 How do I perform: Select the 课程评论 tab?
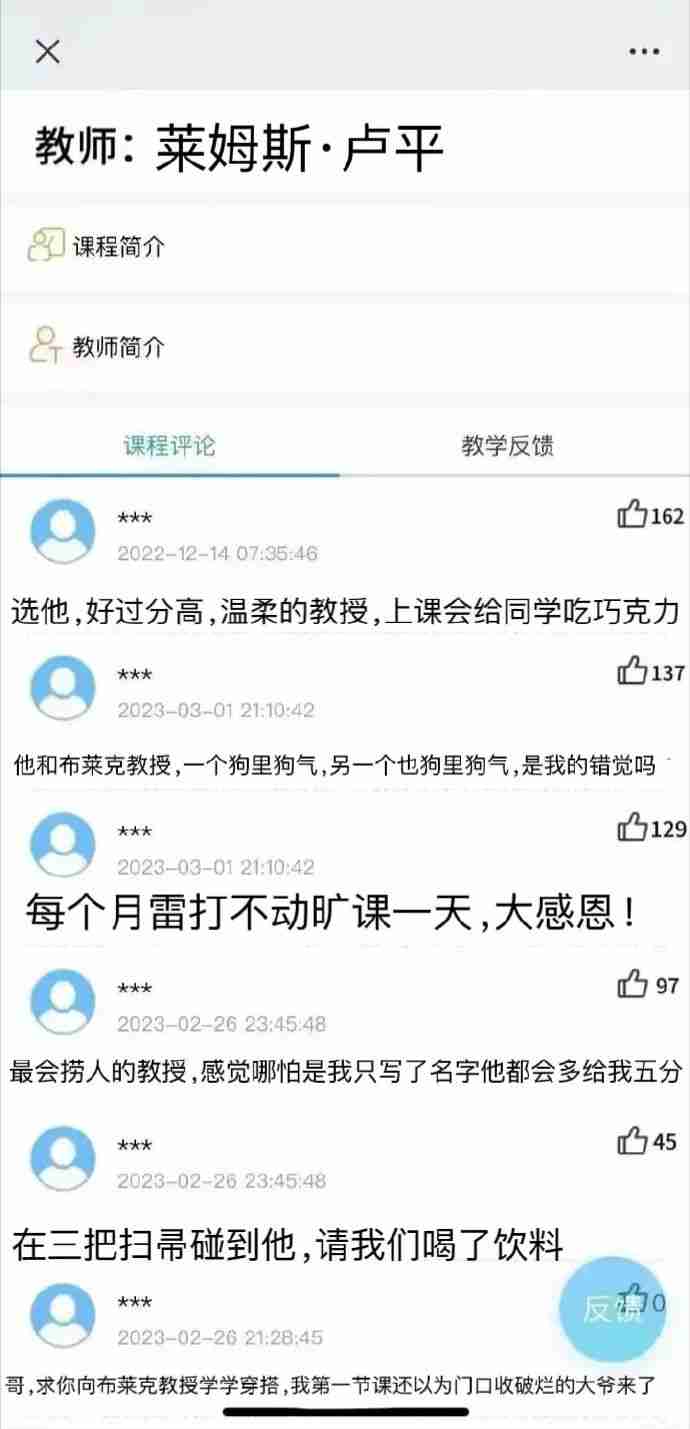169,446
